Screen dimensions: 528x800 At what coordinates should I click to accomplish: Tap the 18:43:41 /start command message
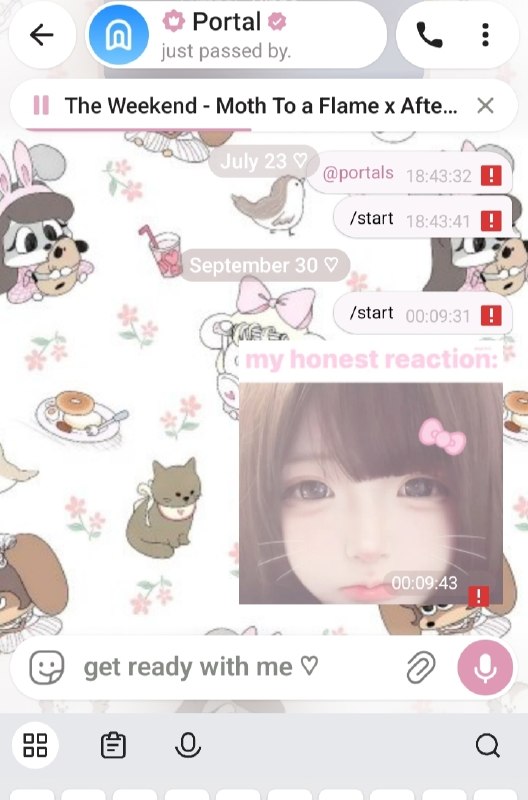[x=422, y=220]
